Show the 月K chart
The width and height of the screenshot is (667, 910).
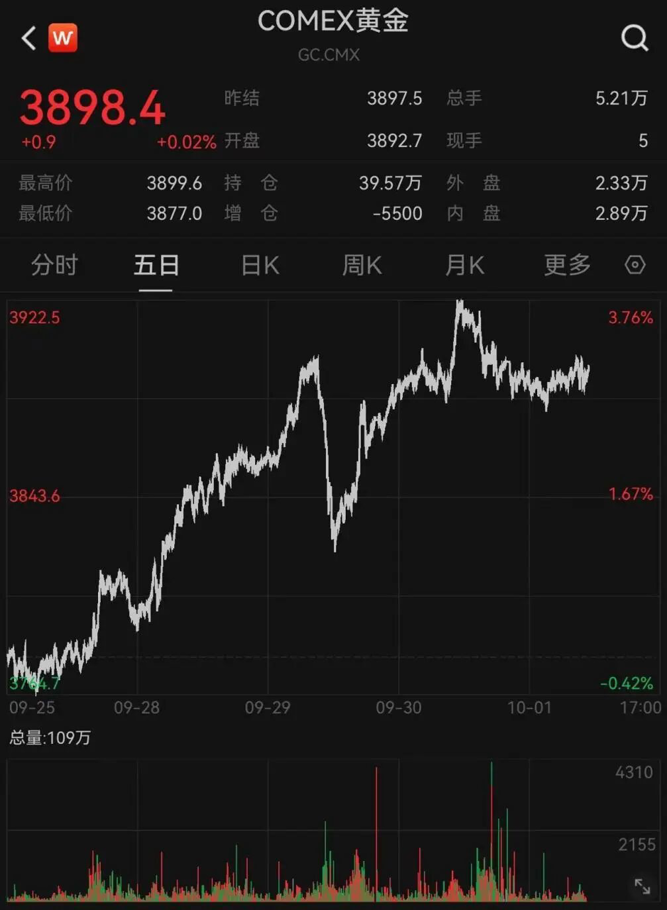click(464, 265)
